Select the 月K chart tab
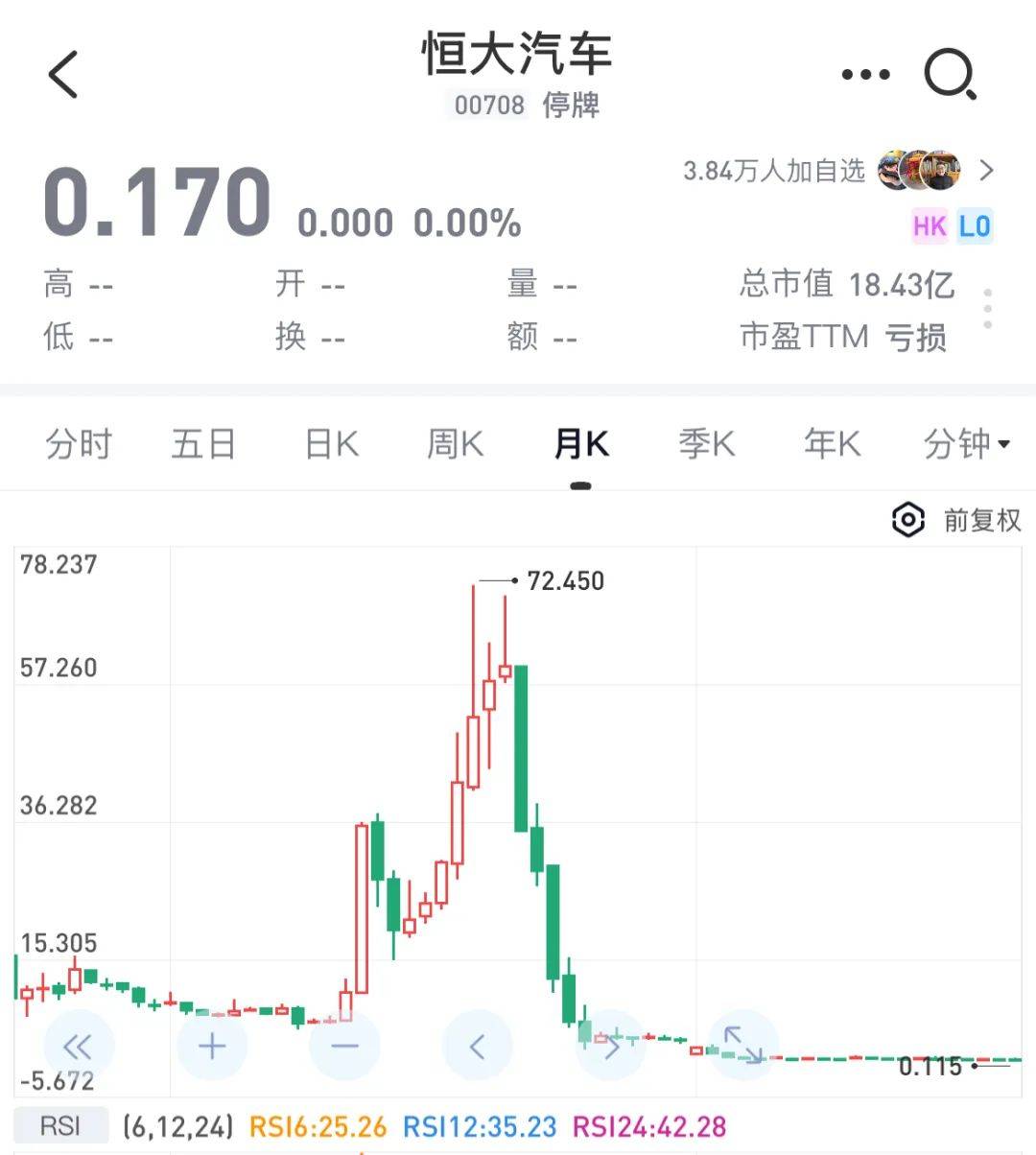The width and height of the screenshot is (1036, 1155). (x=581, y=444)
